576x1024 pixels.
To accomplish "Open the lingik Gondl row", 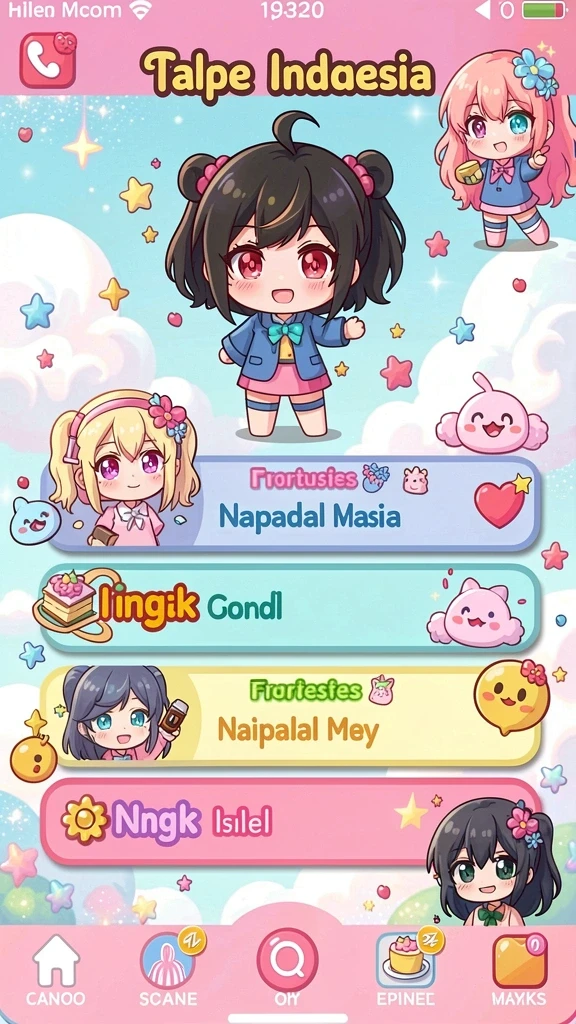I will pos(291,609).
